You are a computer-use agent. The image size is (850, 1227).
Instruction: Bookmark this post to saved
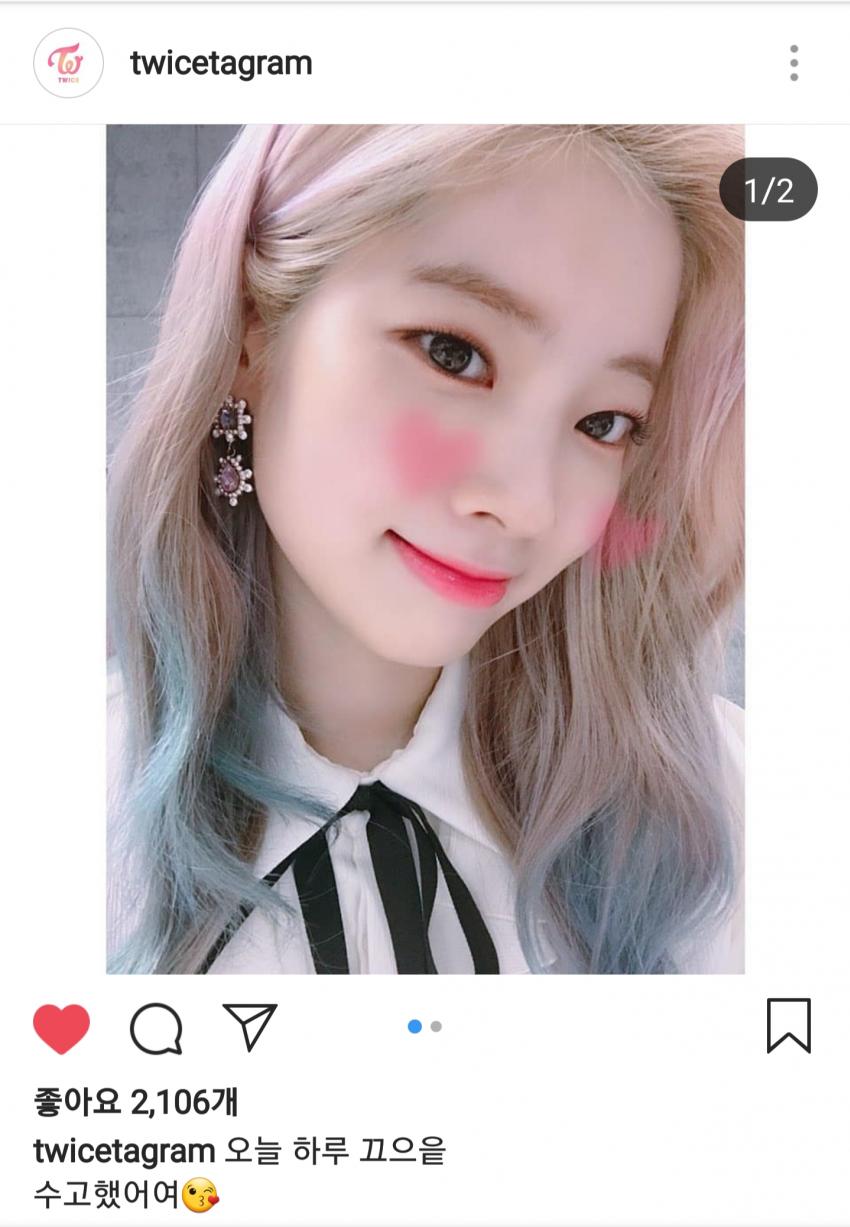(788, 1026)
